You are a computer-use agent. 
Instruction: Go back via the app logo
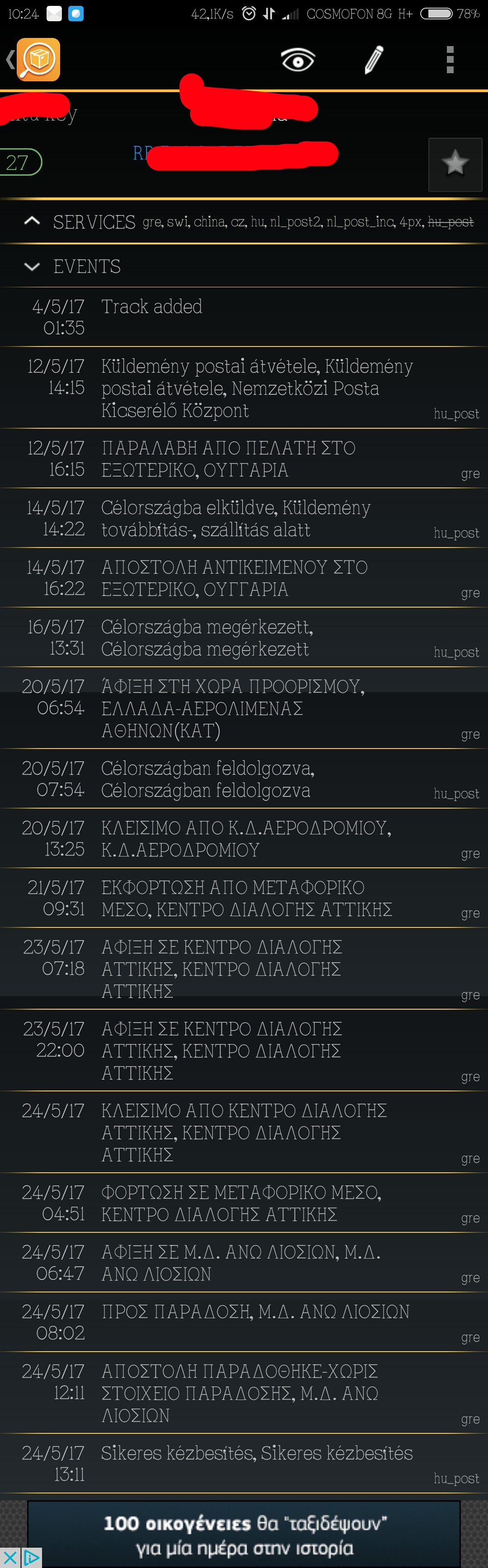point(37,60)
